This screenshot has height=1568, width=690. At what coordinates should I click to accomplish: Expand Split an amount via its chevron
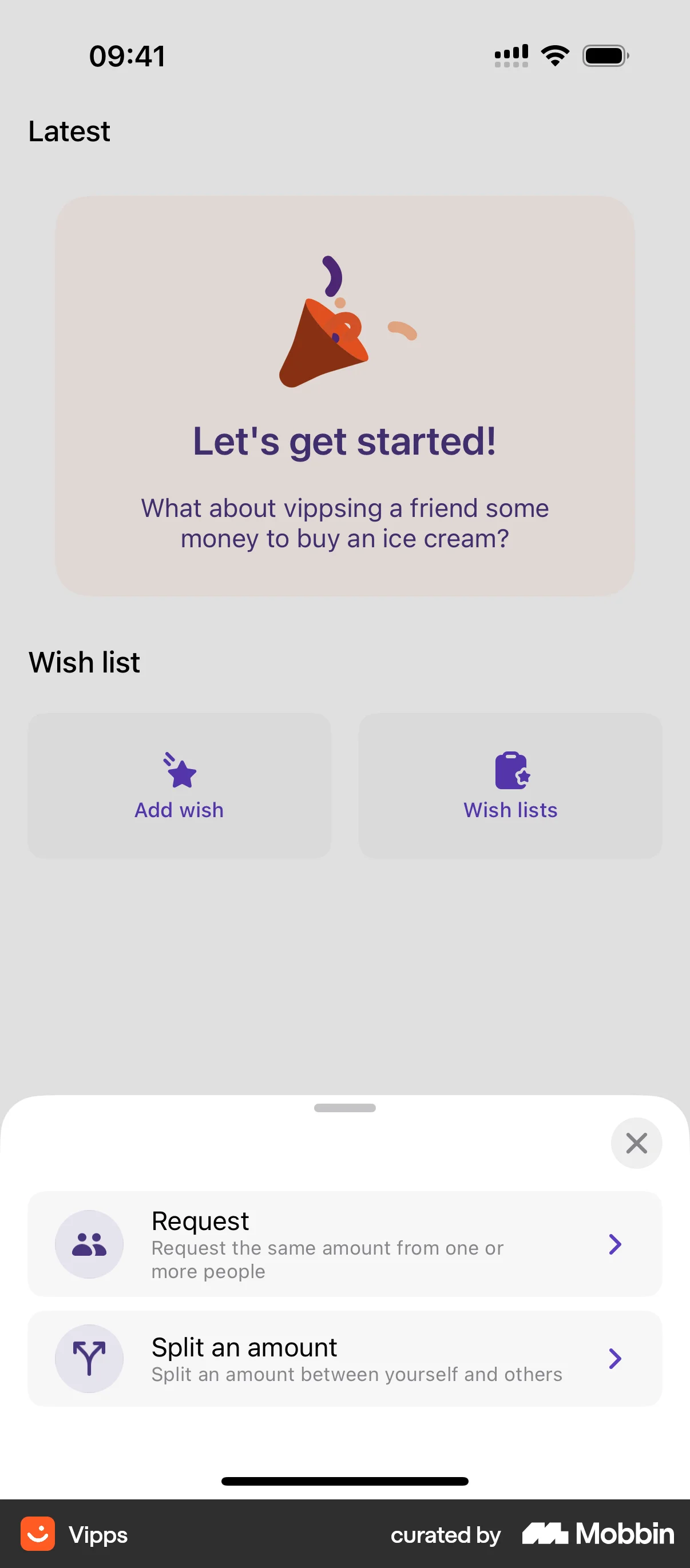(x=615, y=1359)
